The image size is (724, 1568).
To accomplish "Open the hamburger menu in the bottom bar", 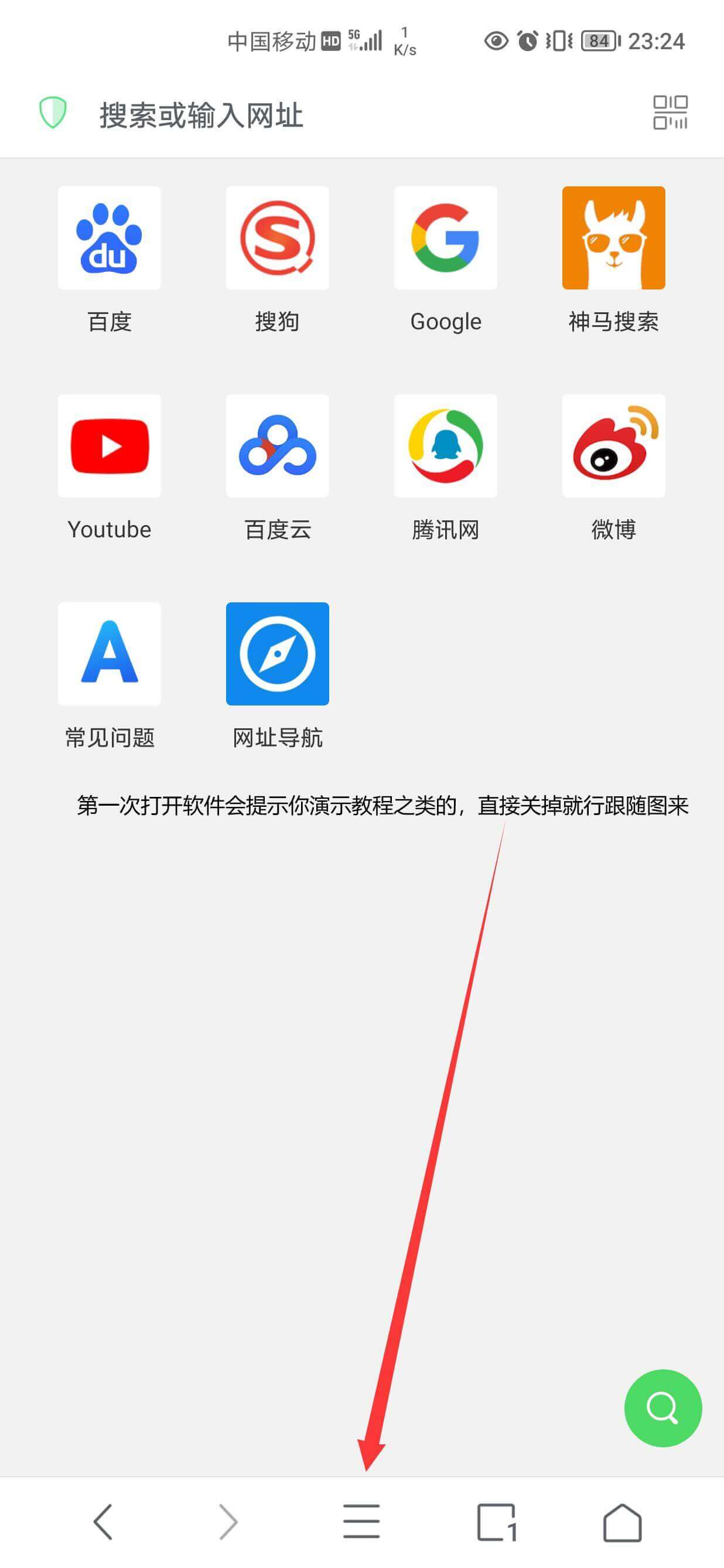I will 361,1521.
